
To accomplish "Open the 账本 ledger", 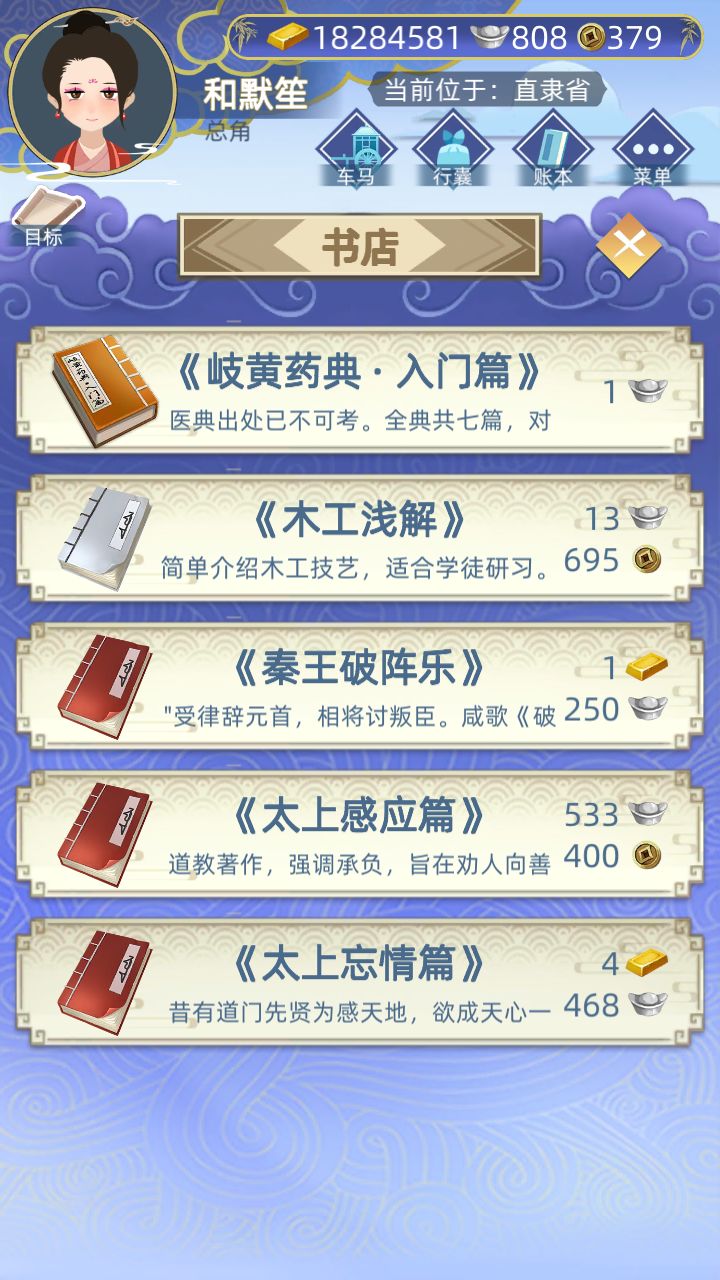I will point(553,151).
